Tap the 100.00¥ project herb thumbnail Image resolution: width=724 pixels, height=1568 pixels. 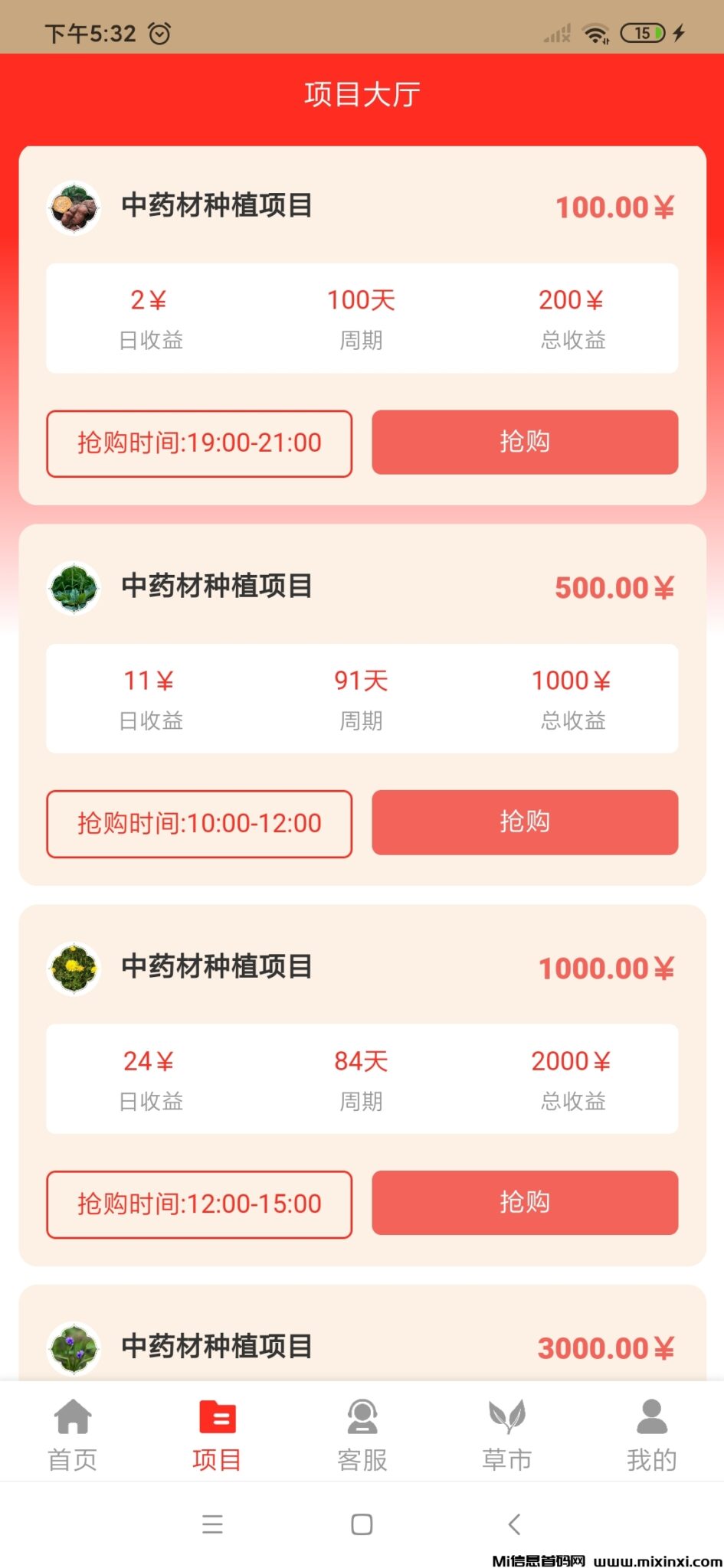pos(74,207)
